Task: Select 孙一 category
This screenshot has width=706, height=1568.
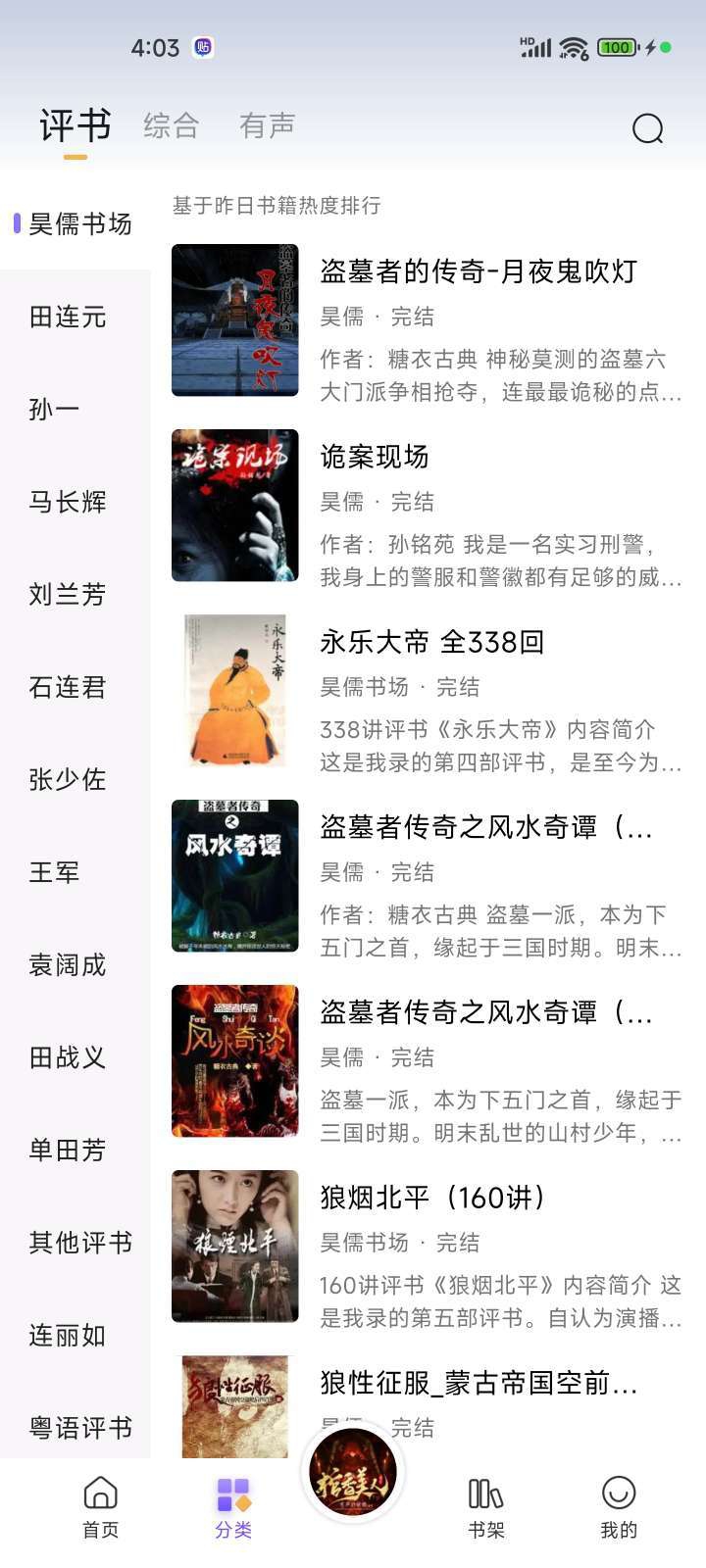Action: coord(54,409)
